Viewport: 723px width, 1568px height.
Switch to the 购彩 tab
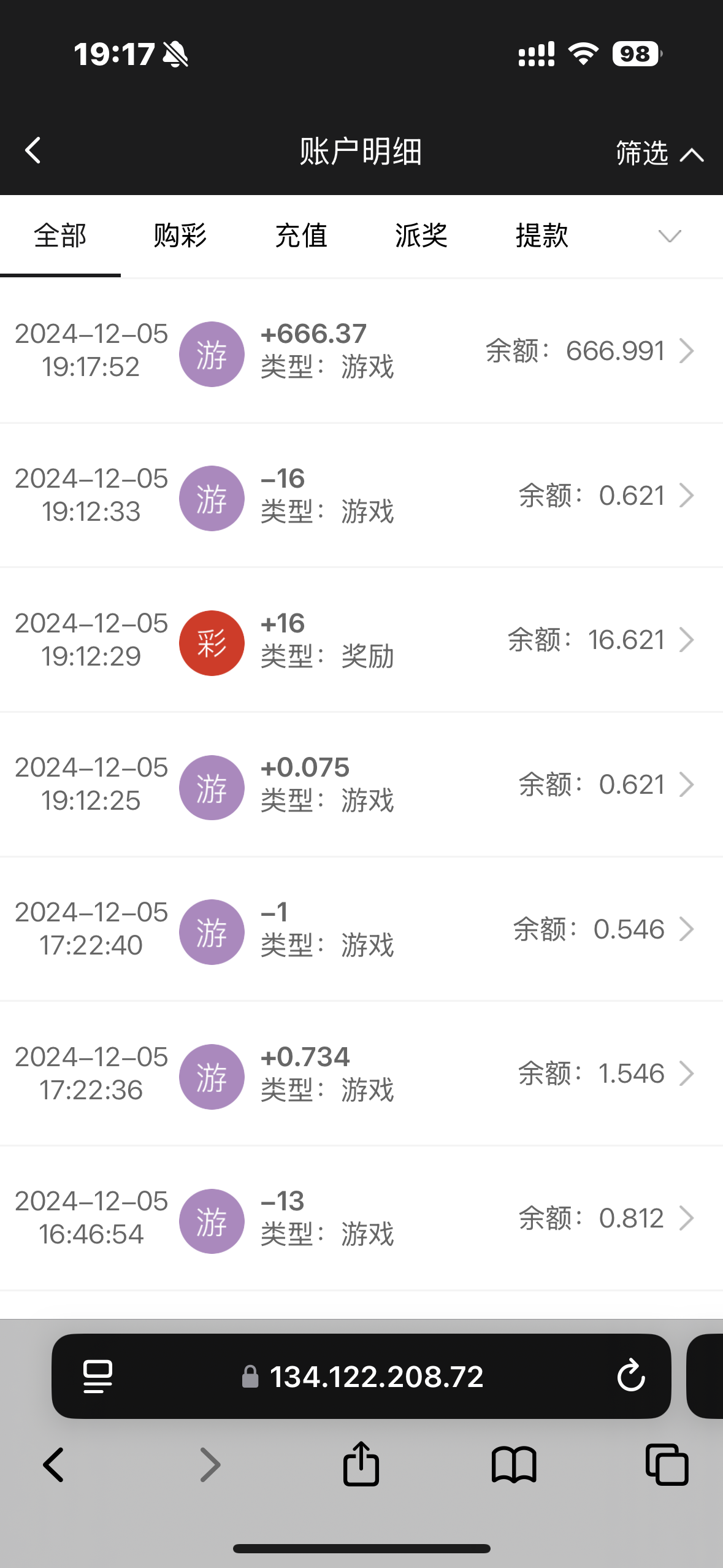point(180,236)
